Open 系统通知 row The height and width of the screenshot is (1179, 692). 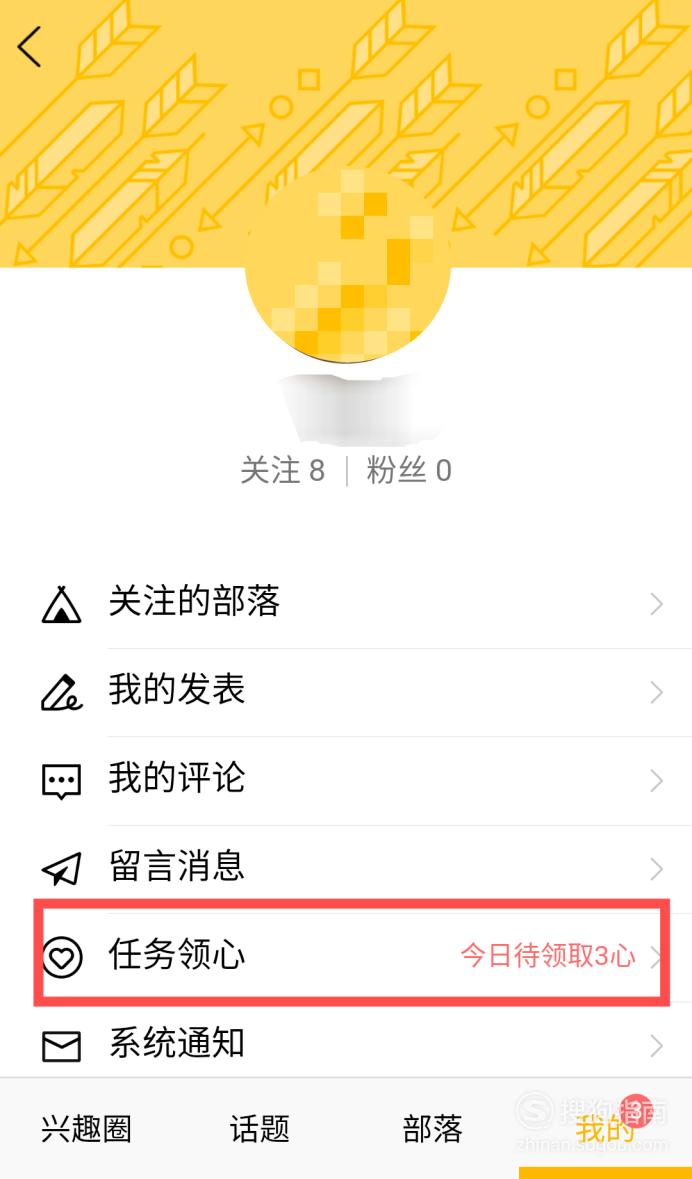(x=346, y=1044)
